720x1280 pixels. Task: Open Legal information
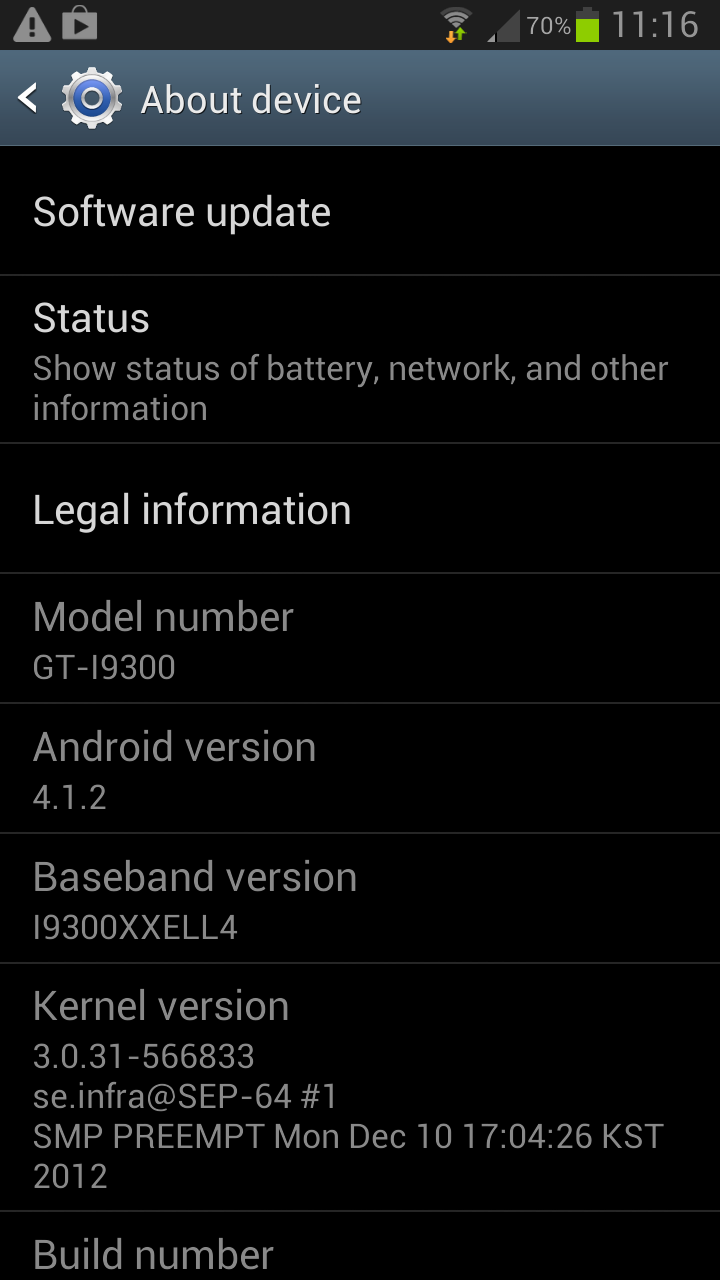[360, 509]
